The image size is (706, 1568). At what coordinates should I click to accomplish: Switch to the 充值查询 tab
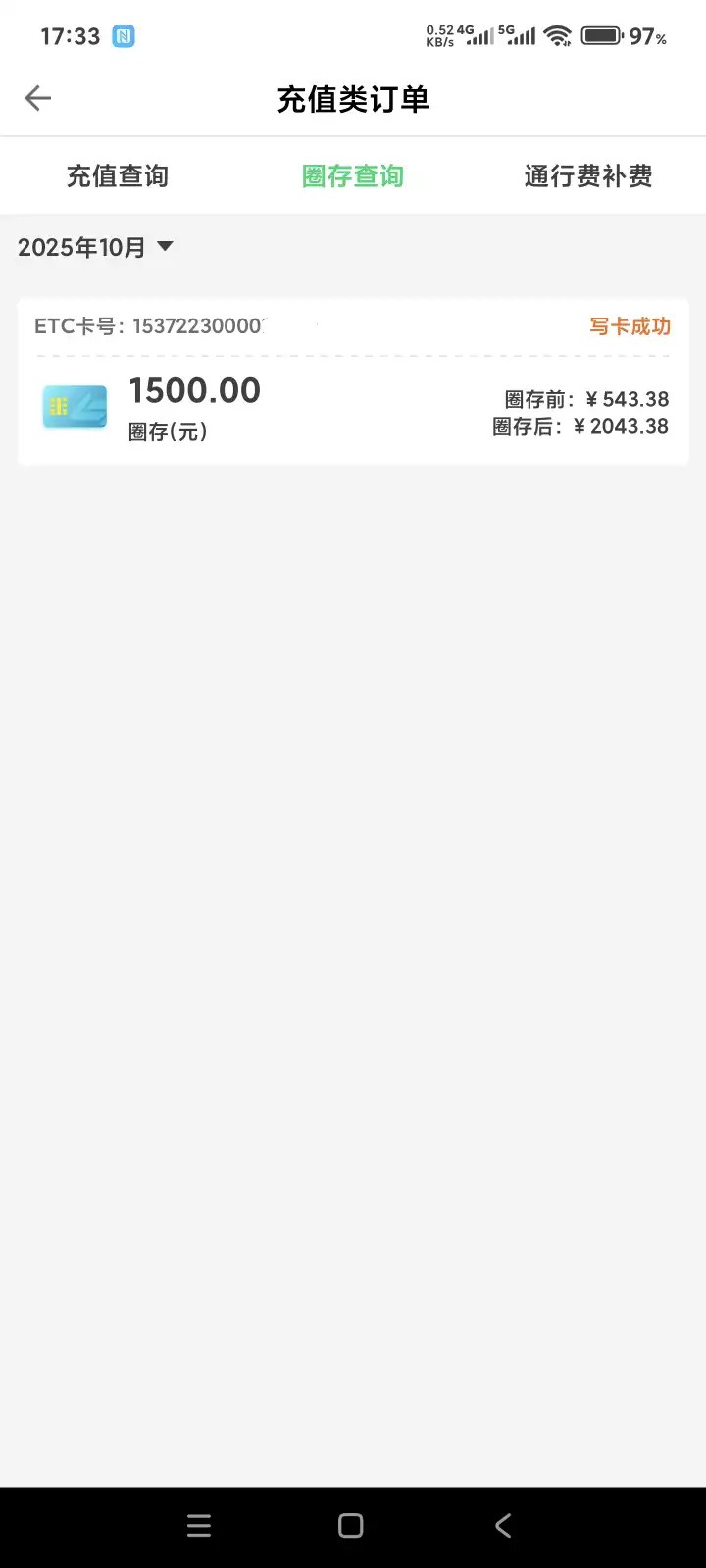118,176
